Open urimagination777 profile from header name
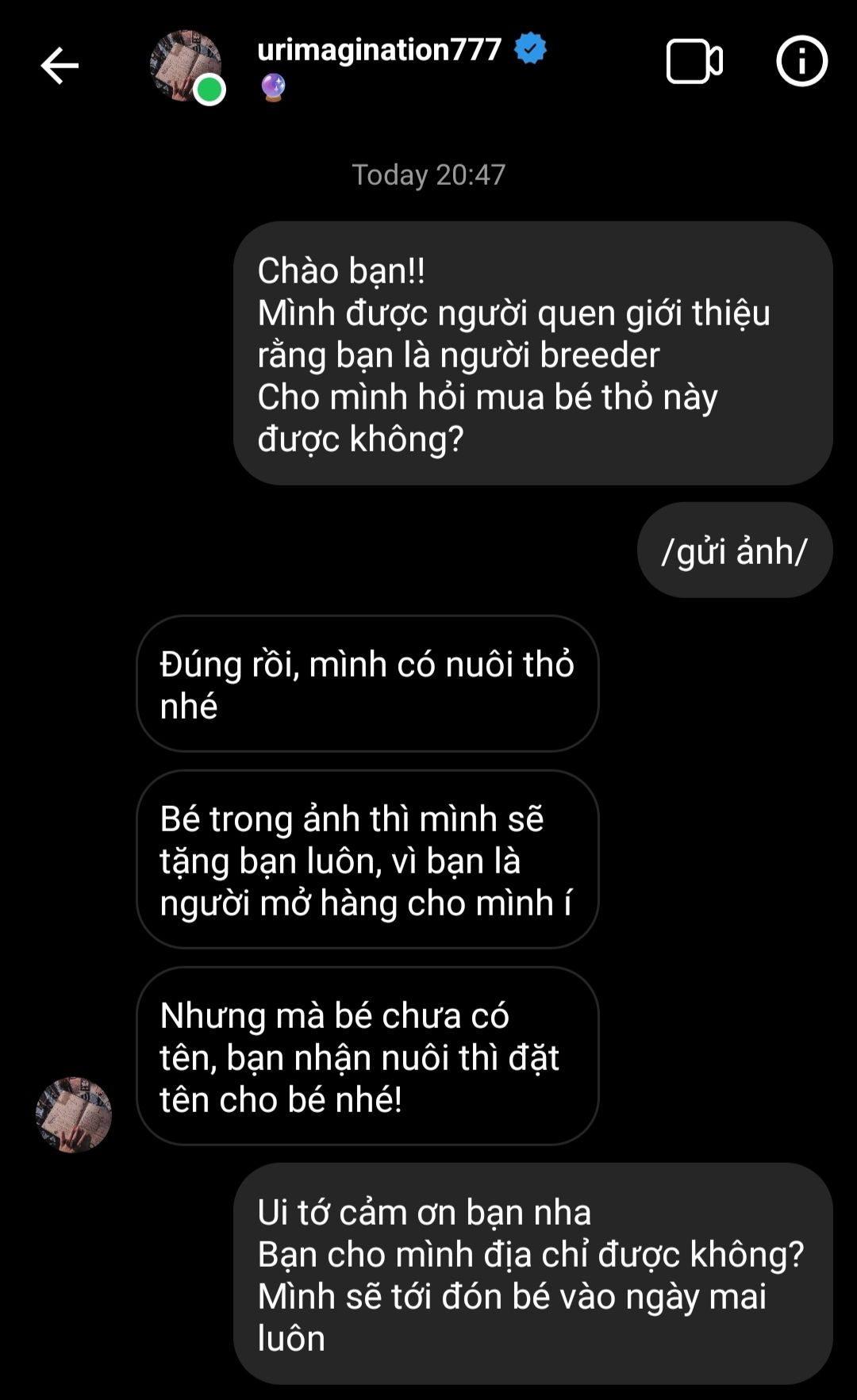857x1400 pixels. click(379, 50)
